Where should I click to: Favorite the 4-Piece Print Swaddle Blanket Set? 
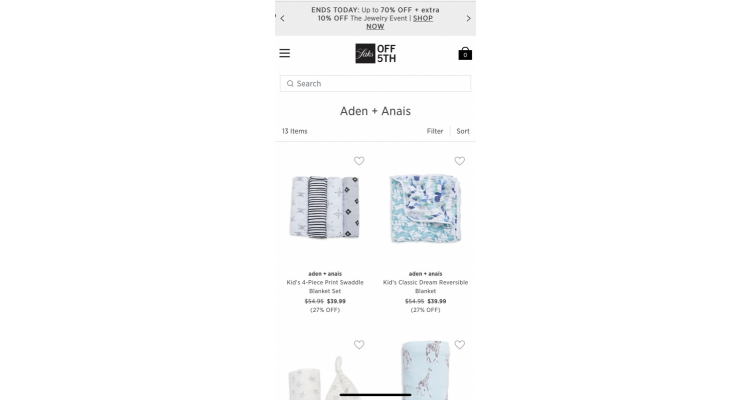point(359,161)
